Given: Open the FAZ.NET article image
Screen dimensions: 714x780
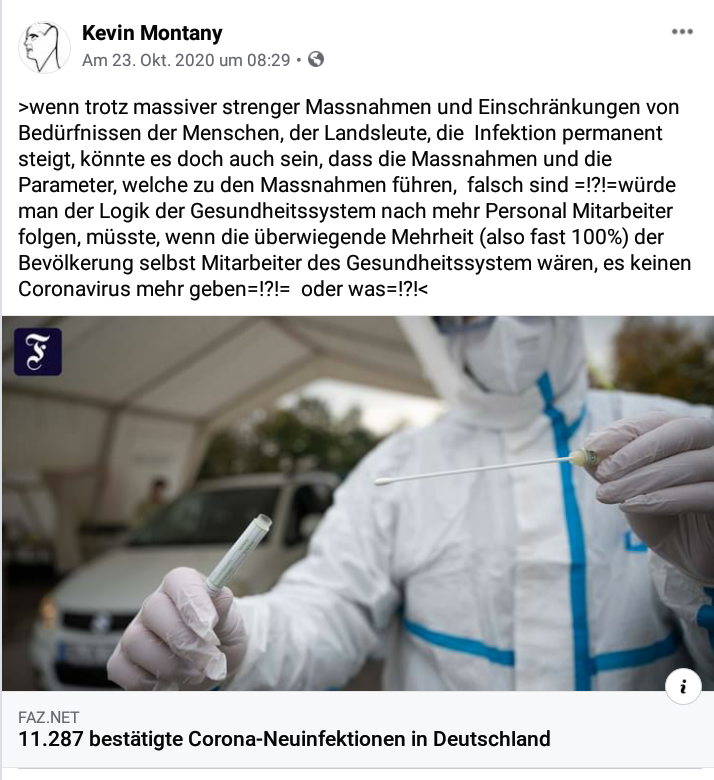Looking at the screenshot, I should [357, 503].
